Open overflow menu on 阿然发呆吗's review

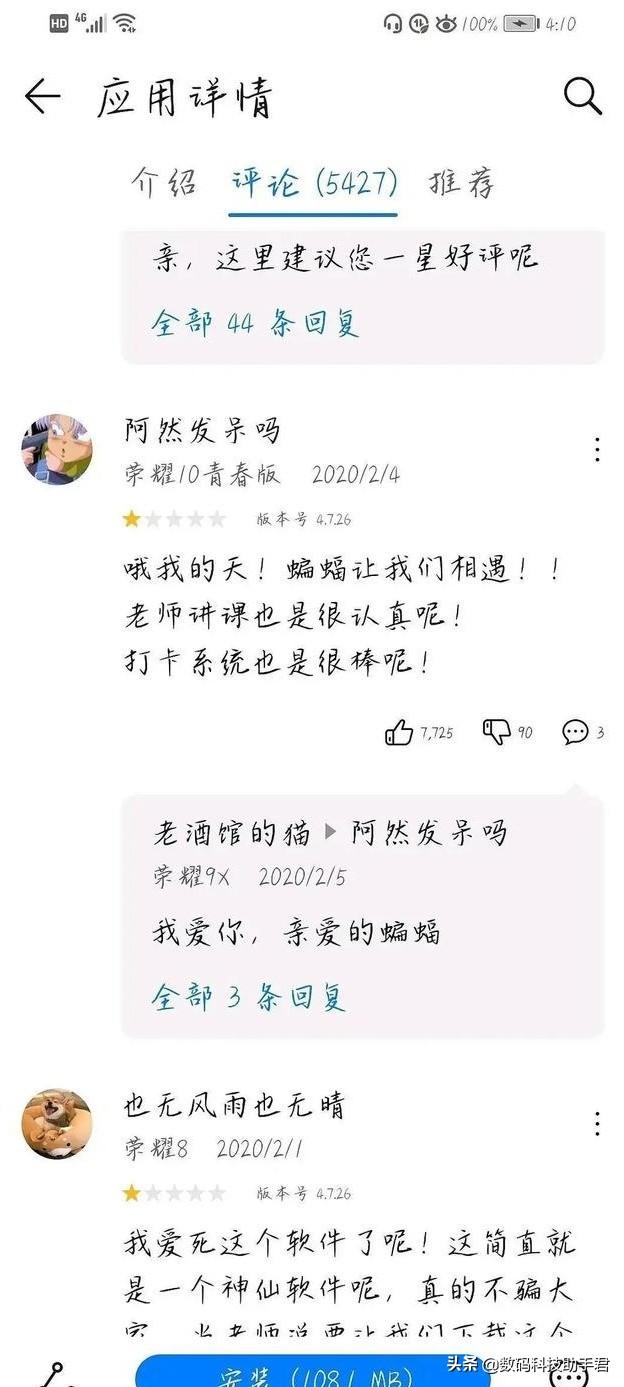(597, 449)
